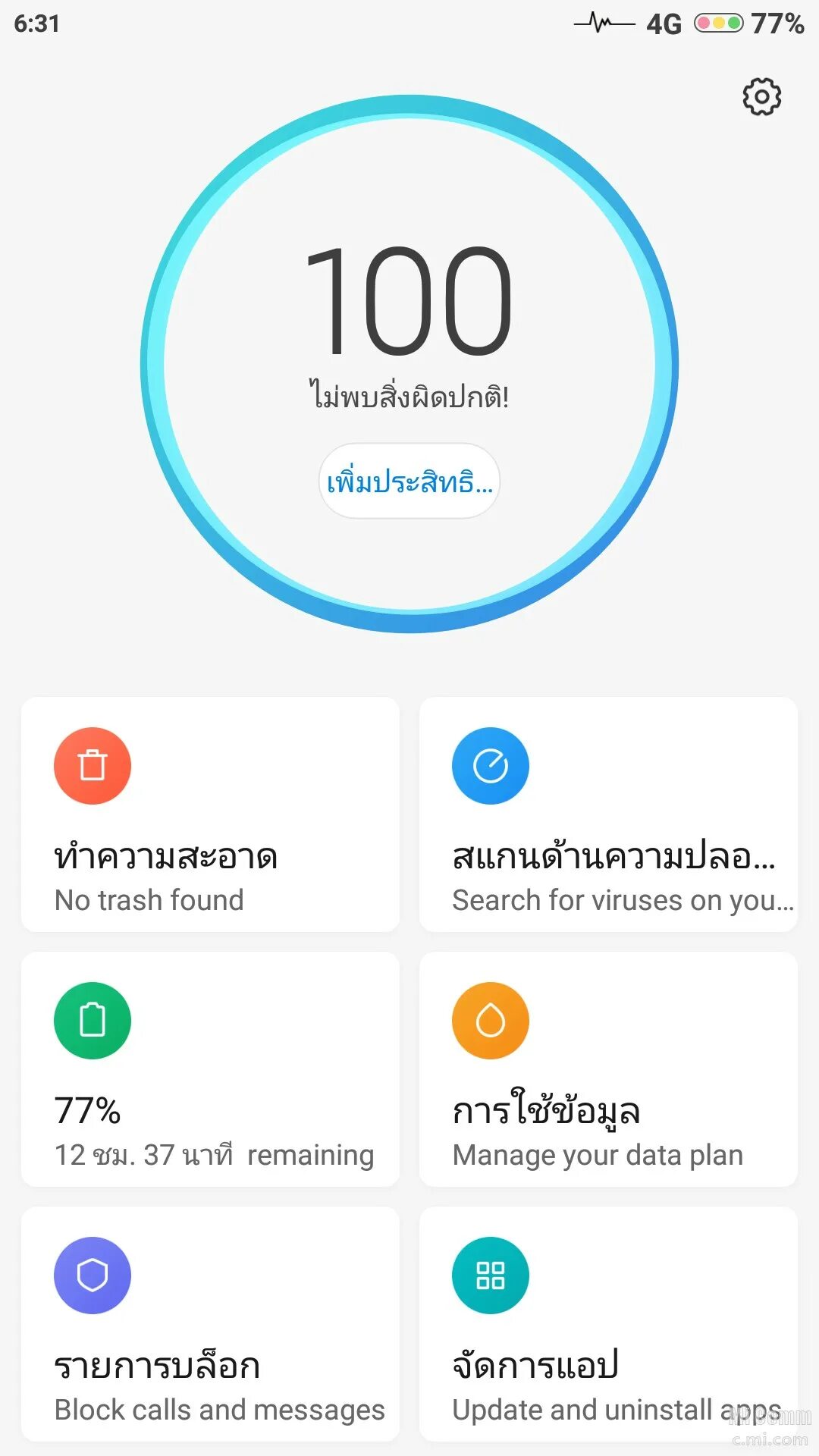Tap the 4G network indicator
819x1456 pixels.
point(659,25)
